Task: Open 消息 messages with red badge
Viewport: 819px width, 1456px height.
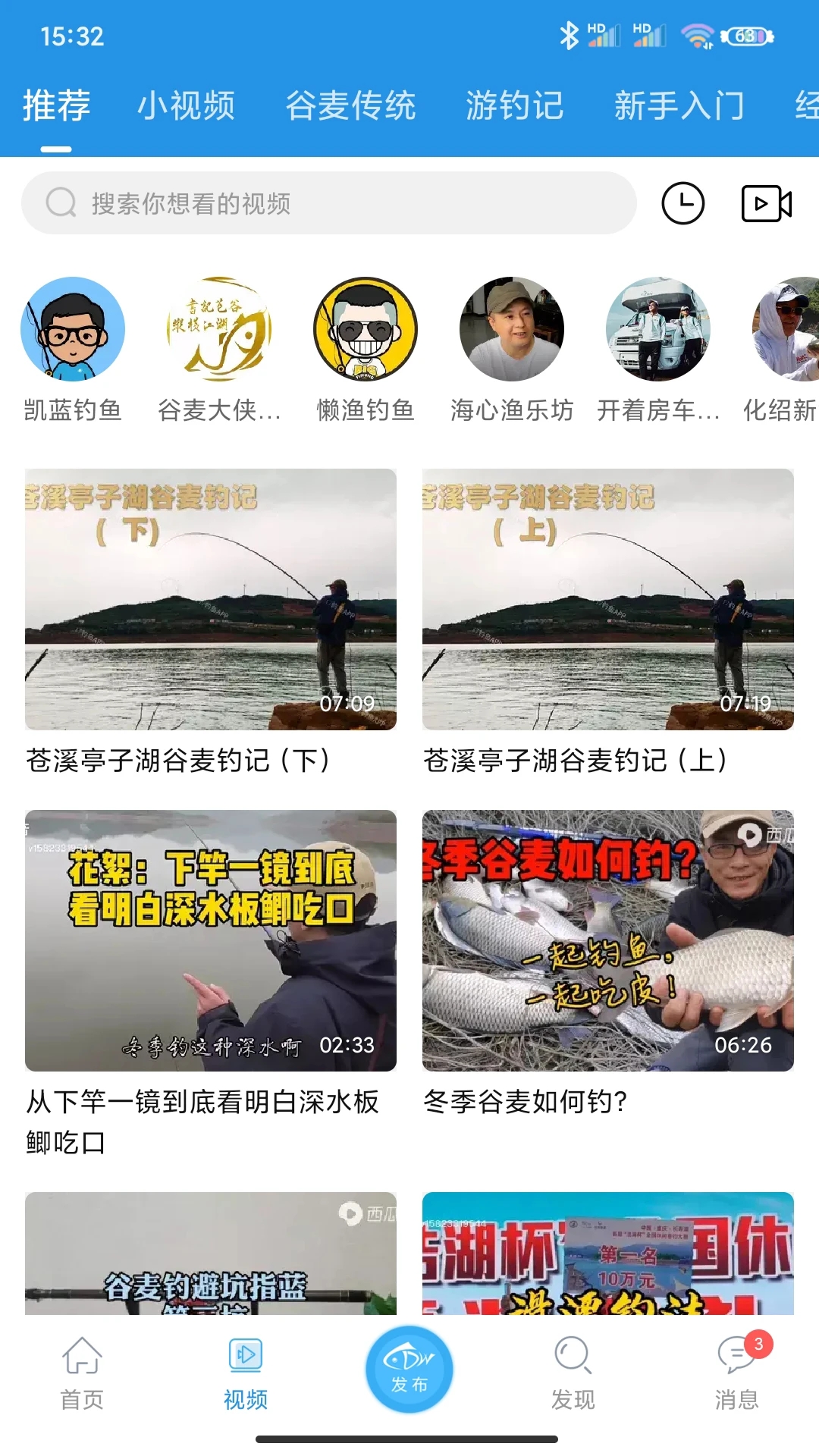Action: tap(737, 1363)
